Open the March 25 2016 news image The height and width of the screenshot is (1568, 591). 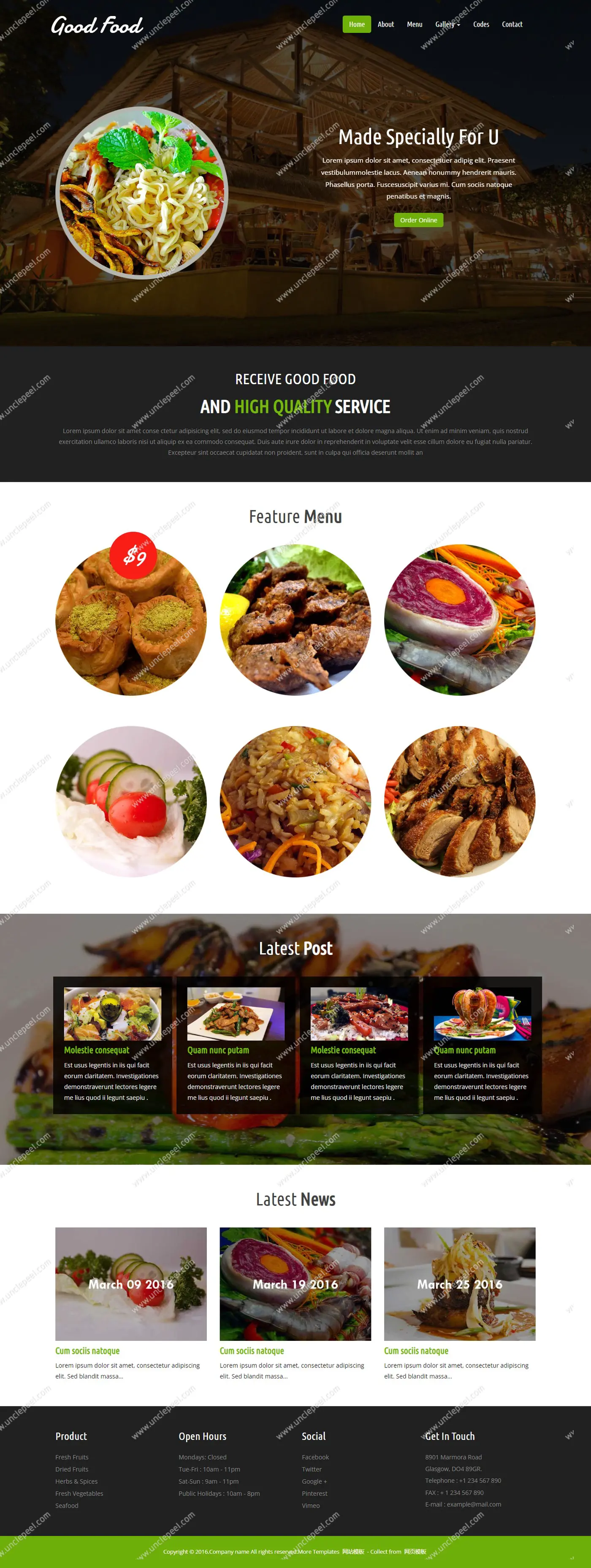(x=460, y=1283)
